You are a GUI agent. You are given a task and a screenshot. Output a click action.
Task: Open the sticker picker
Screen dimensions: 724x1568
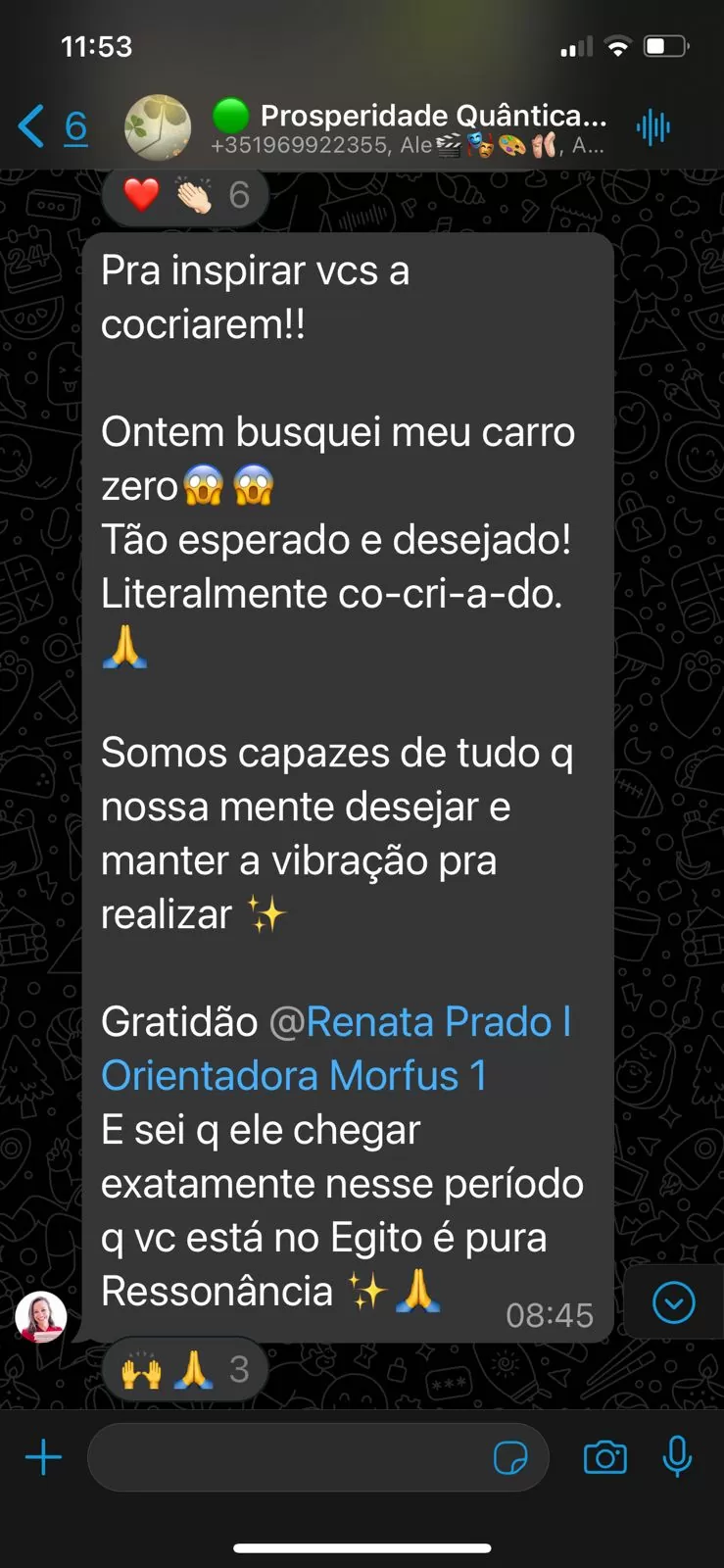pos(510,1457)
